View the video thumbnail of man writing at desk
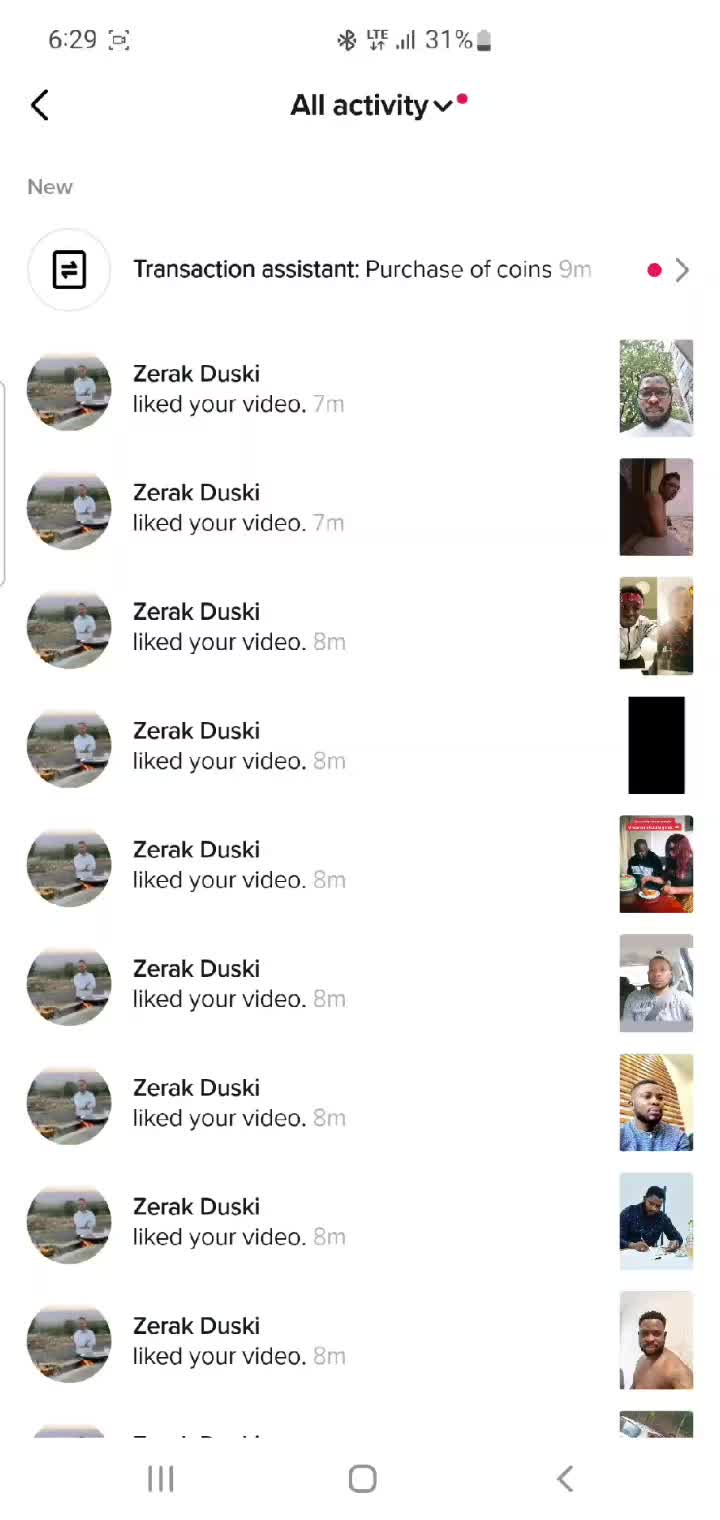The image size is (720, 1520). [656, 1221]
